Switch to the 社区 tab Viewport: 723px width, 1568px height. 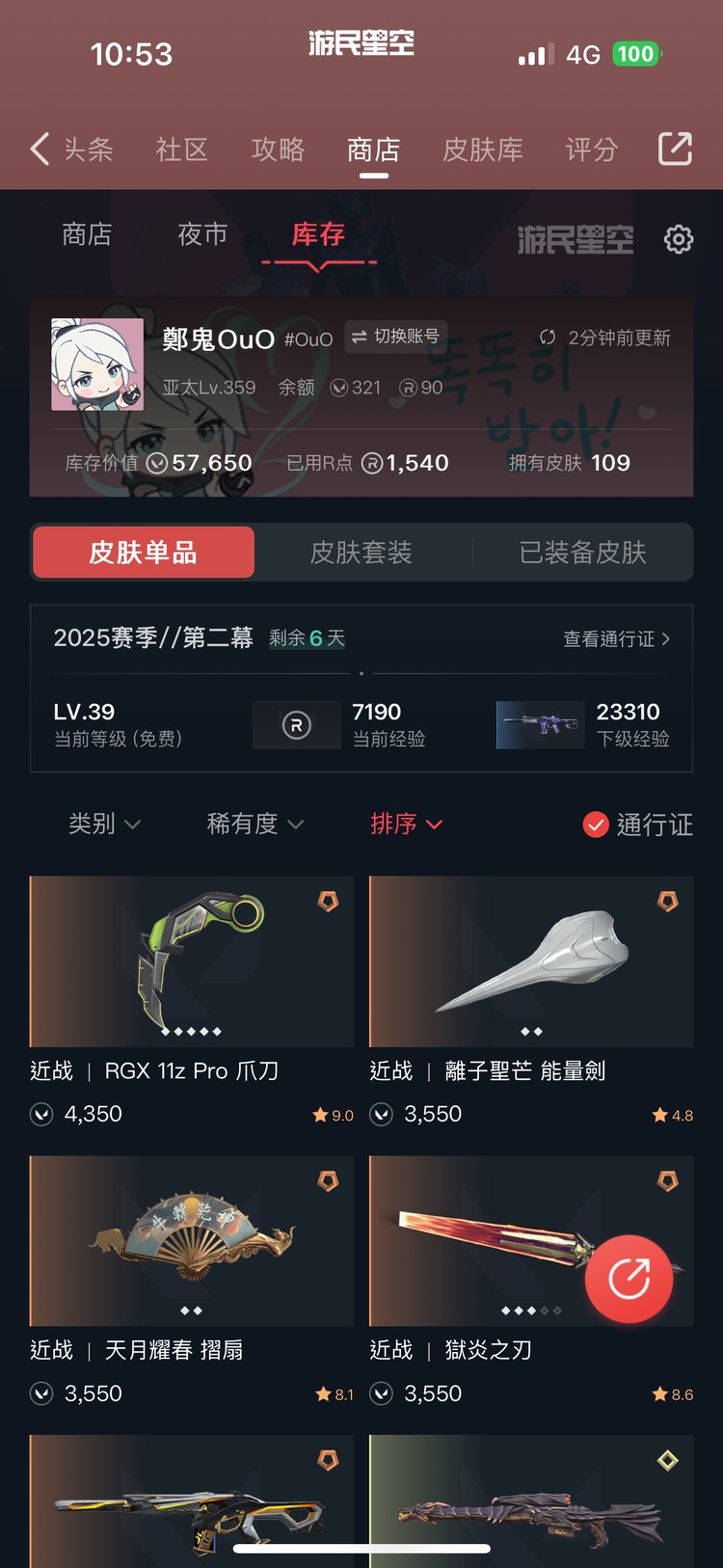pos(182,149)
